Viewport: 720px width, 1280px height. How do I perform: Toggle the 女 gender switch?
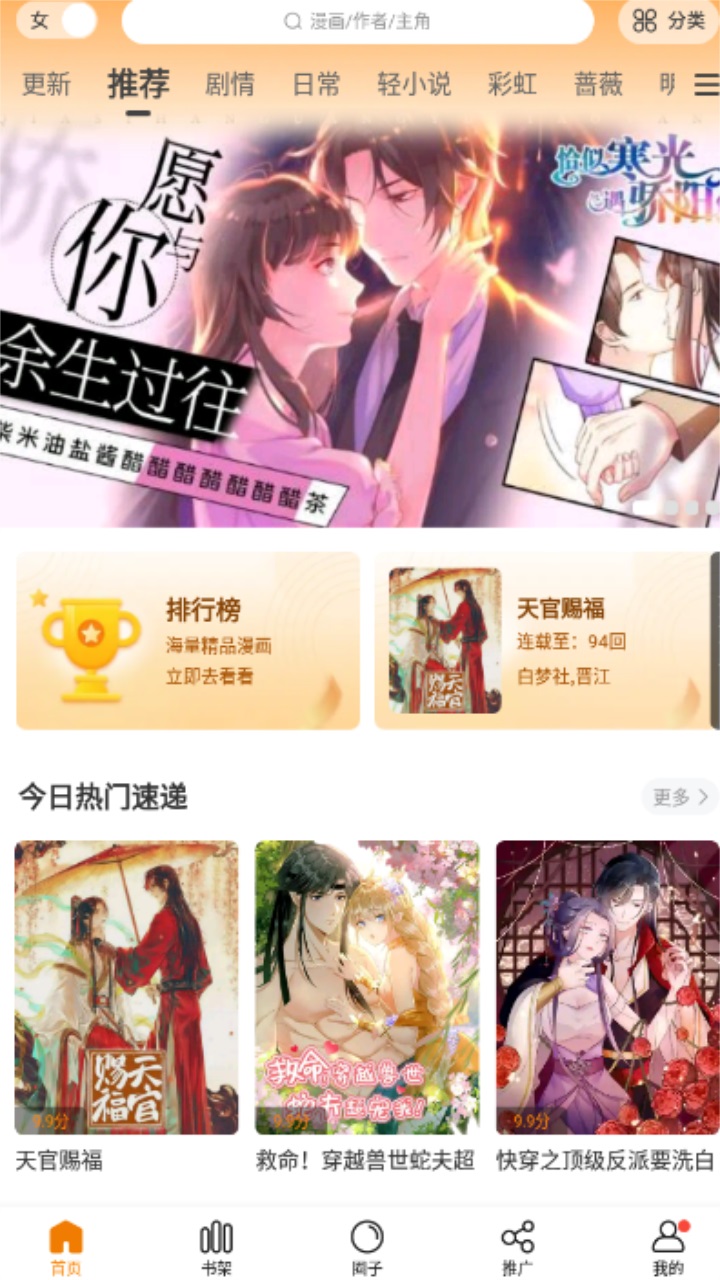pos(57,21)
